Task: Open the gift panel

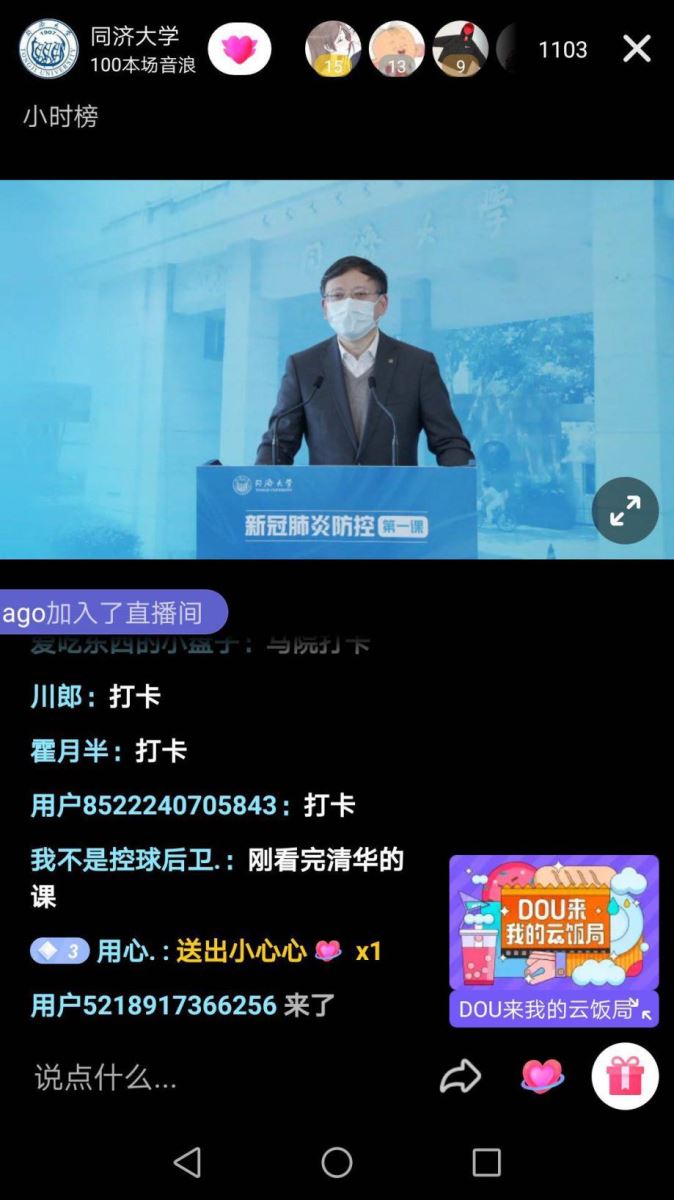Action: [x=625, y=1077]
